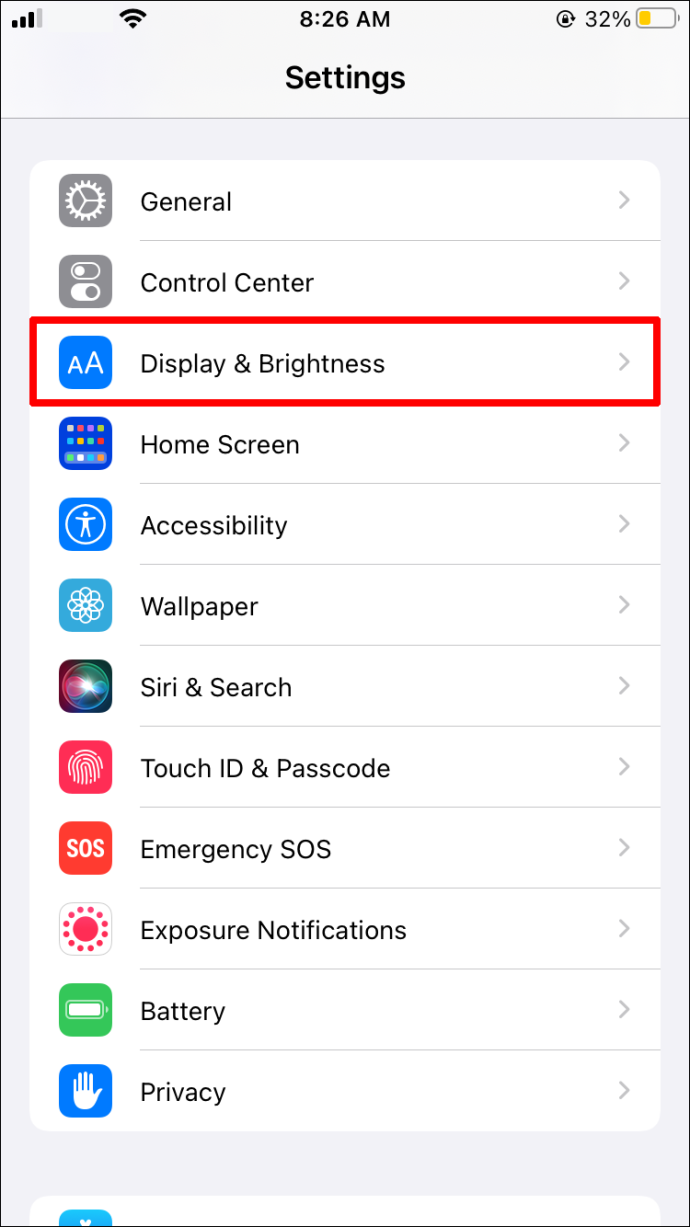
Task: Open Battery settings
Action: (x=345, y=1011)
